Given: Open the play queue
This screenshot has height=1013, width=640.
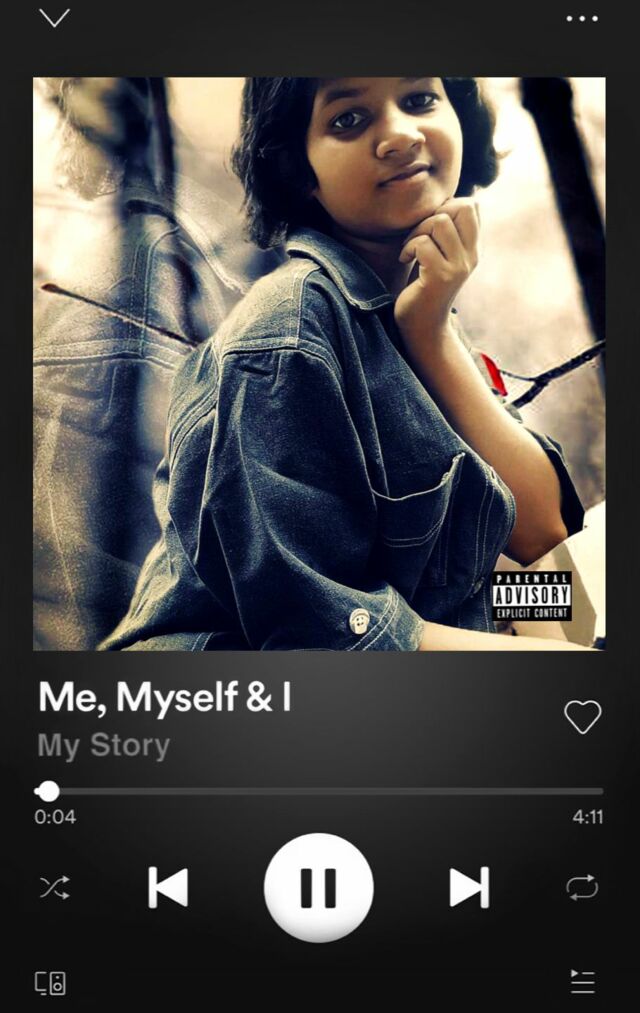Looking at the screenshot, I should [582, 982].
